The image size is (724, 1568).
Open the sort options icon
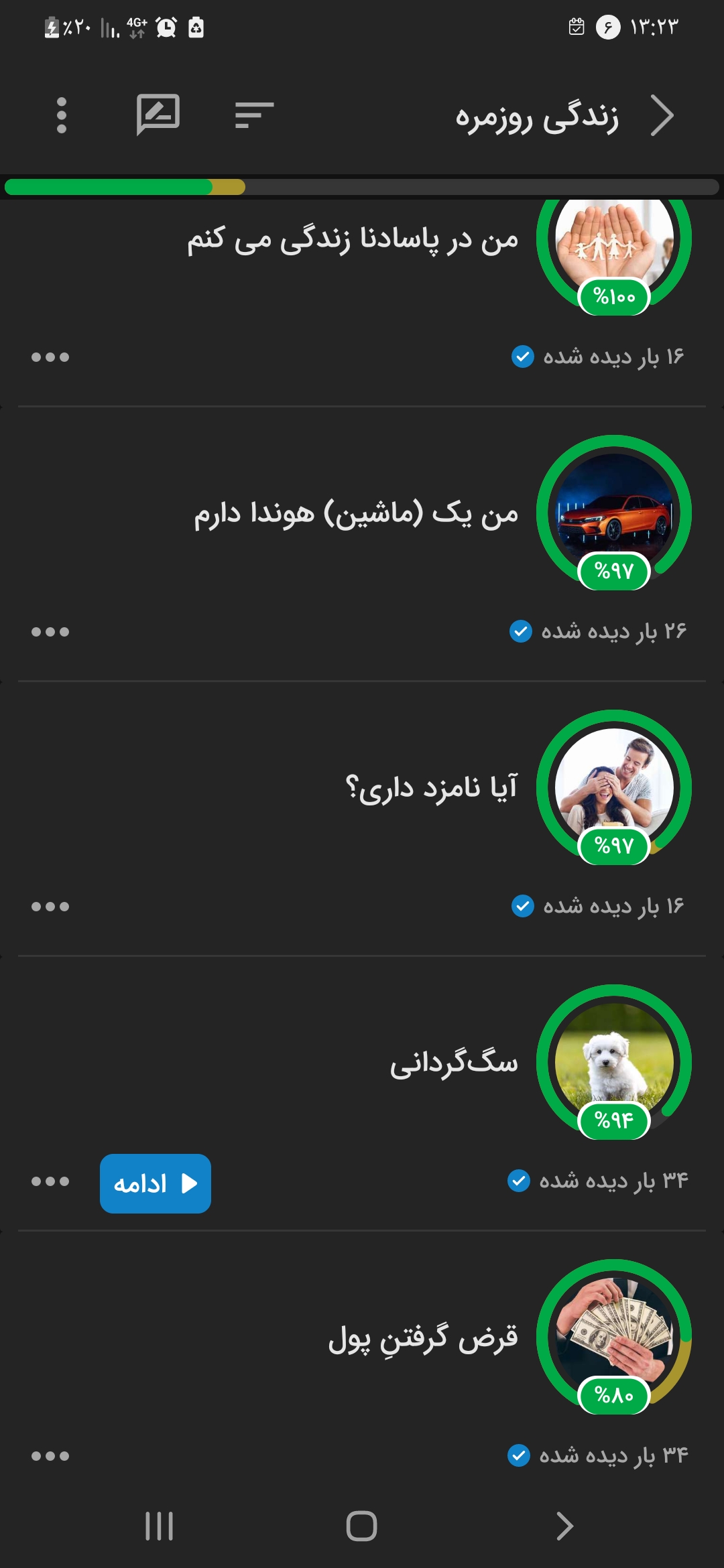coord(254,115)
